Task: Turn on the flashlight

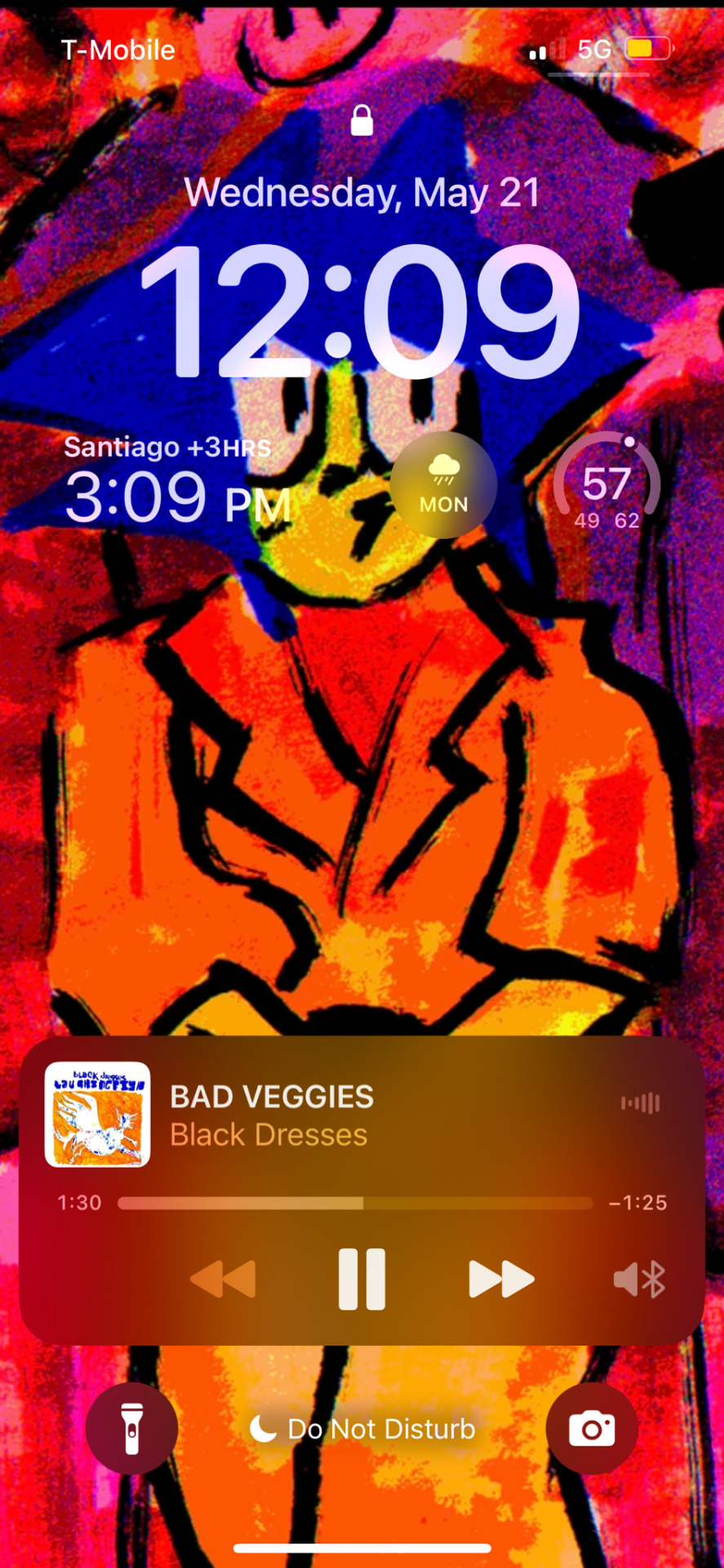Action: tap(132, 1428)
